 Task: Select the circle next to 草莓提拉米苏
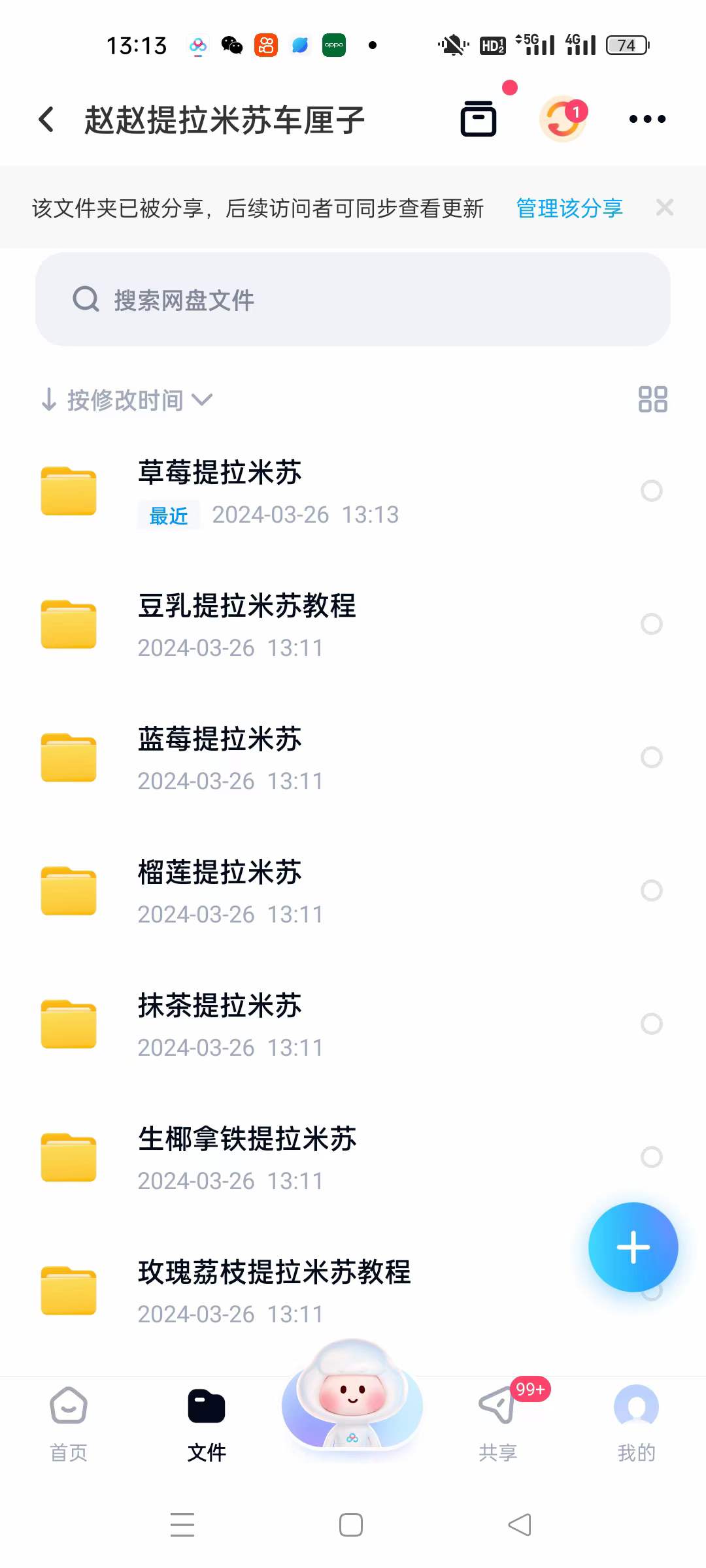click(652, 491)
